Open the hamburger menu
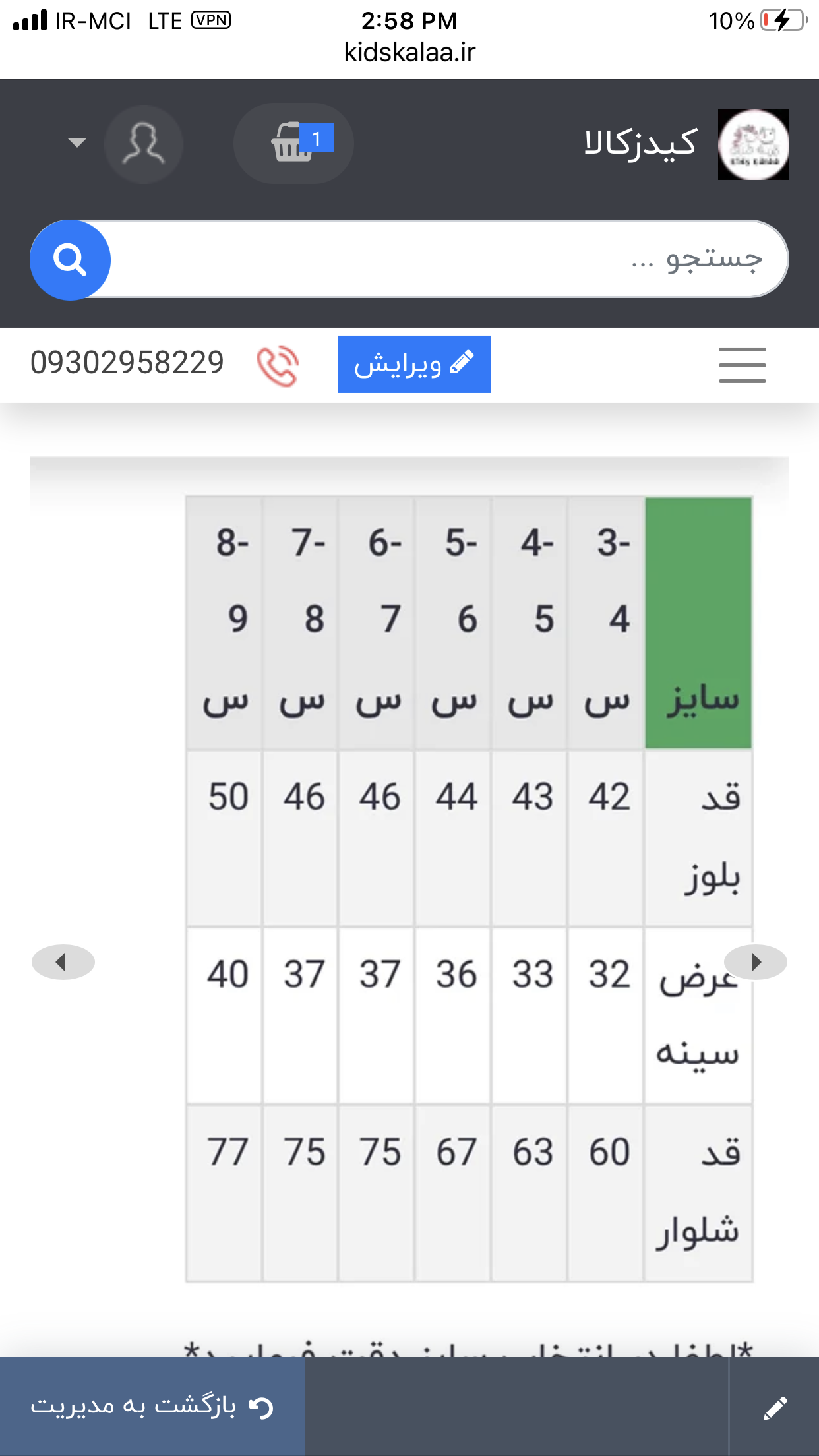This screenshot has width=819, height=1456. [742, 365]
